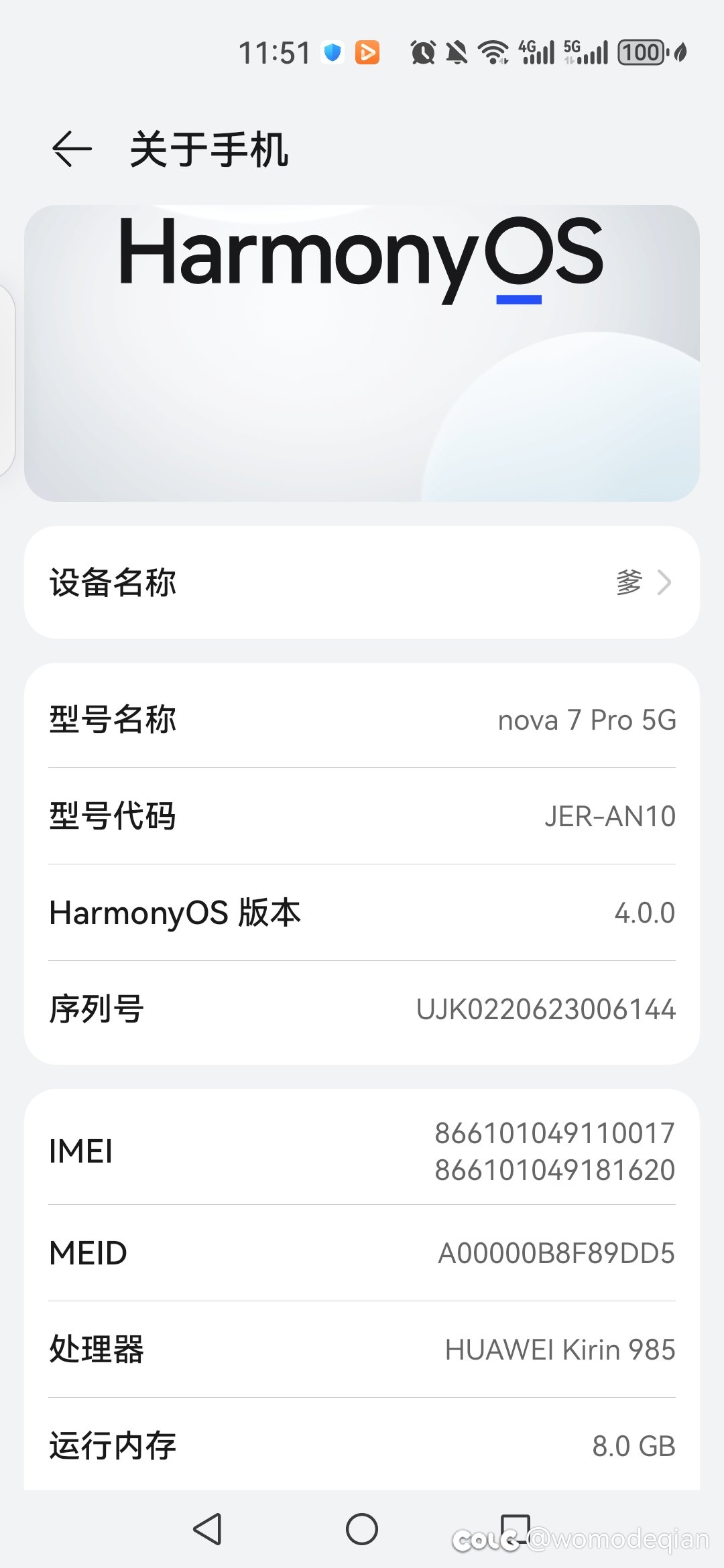
Task: Tap the system back triangle button
Action: [x=208, y=1529]
